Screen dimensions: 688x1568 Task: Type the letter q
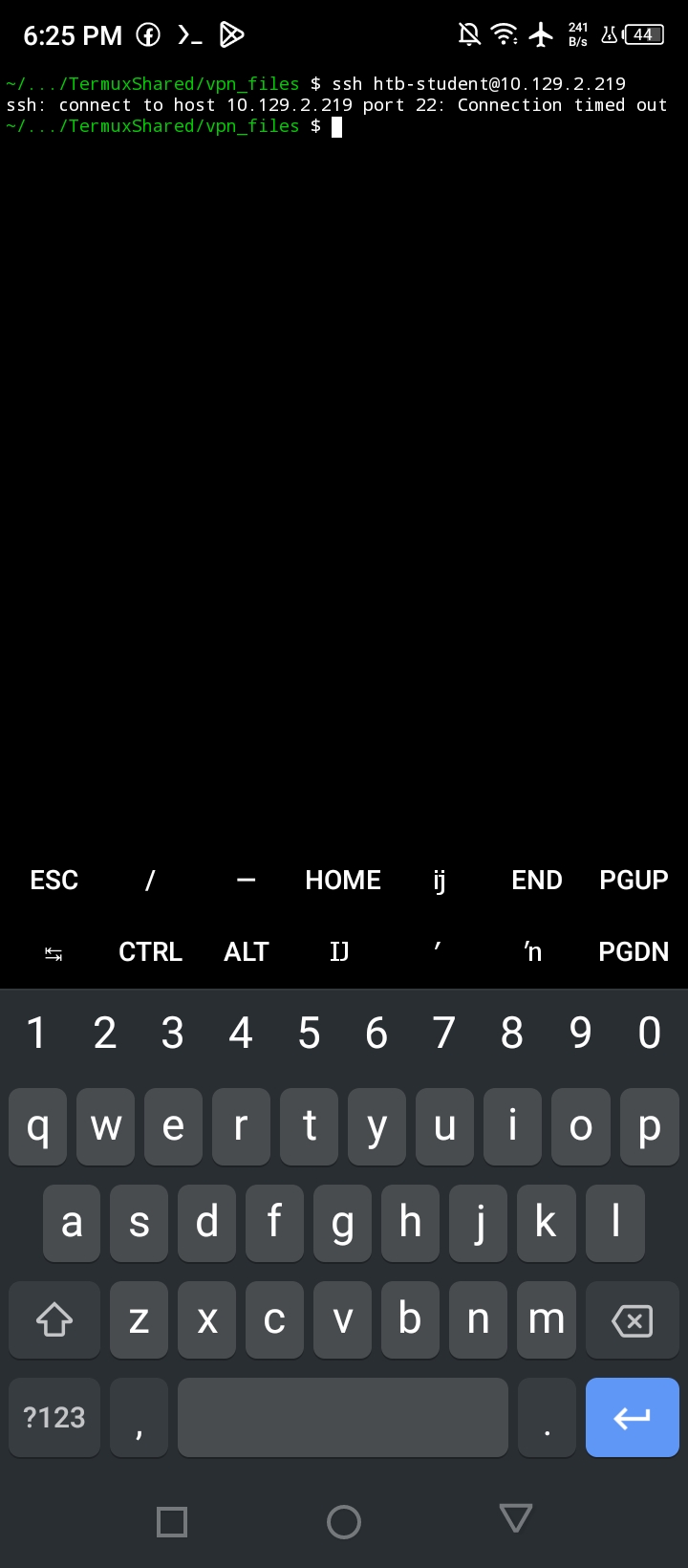coord(37,1126)
